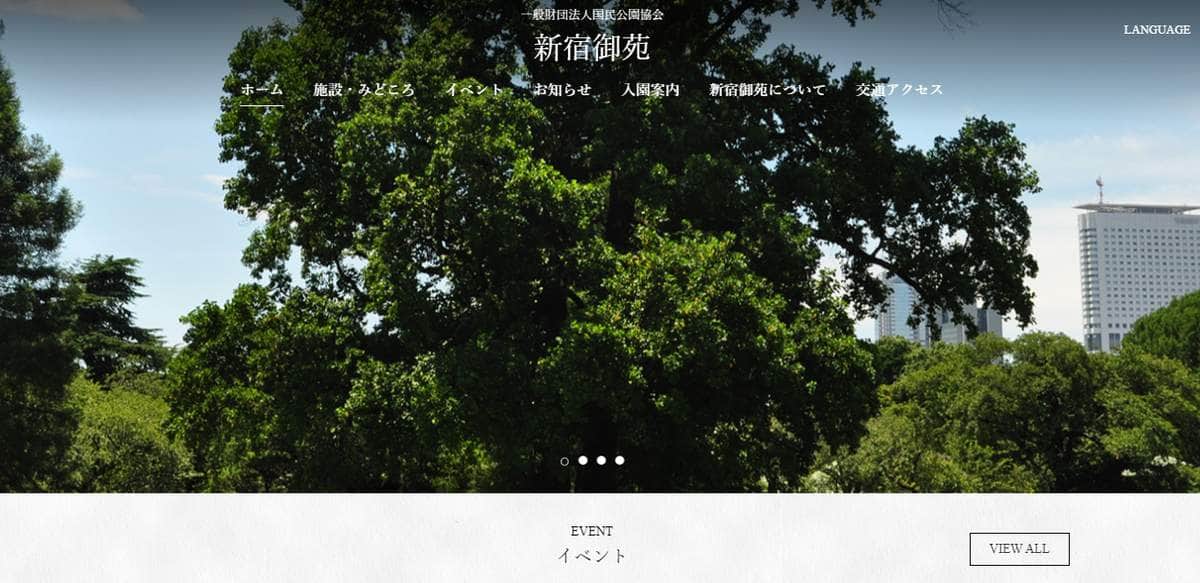Go to the ホーム nav item
The height and width of the screenshot is (583, 1200).
(262, 90)
